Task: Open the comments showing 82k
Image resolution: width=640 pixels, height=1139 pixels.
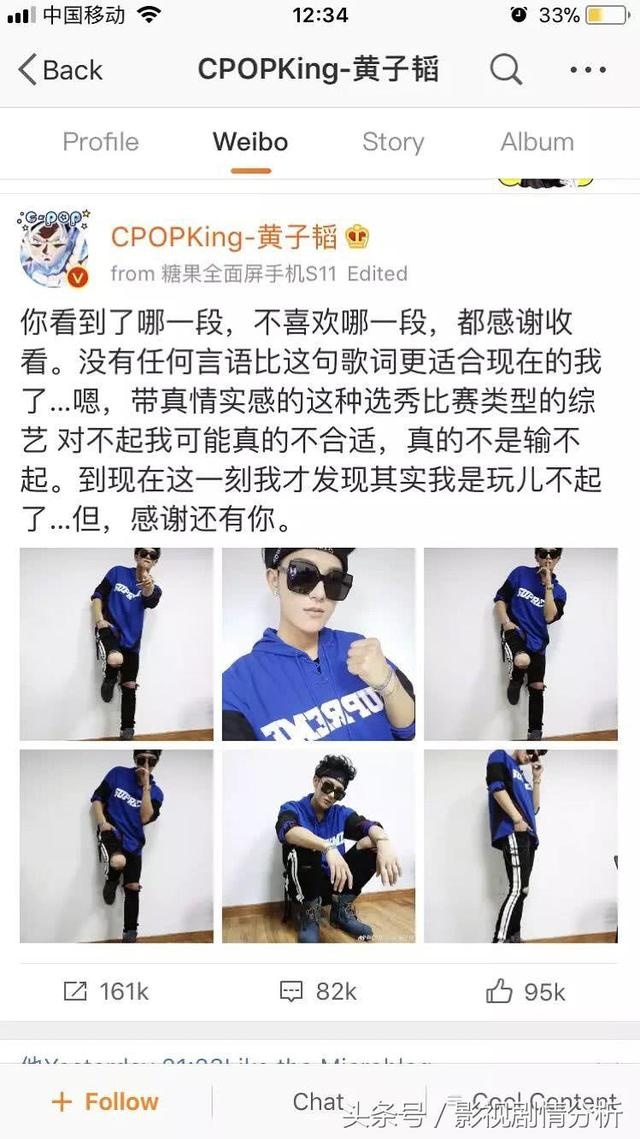Action: point(319,991)
